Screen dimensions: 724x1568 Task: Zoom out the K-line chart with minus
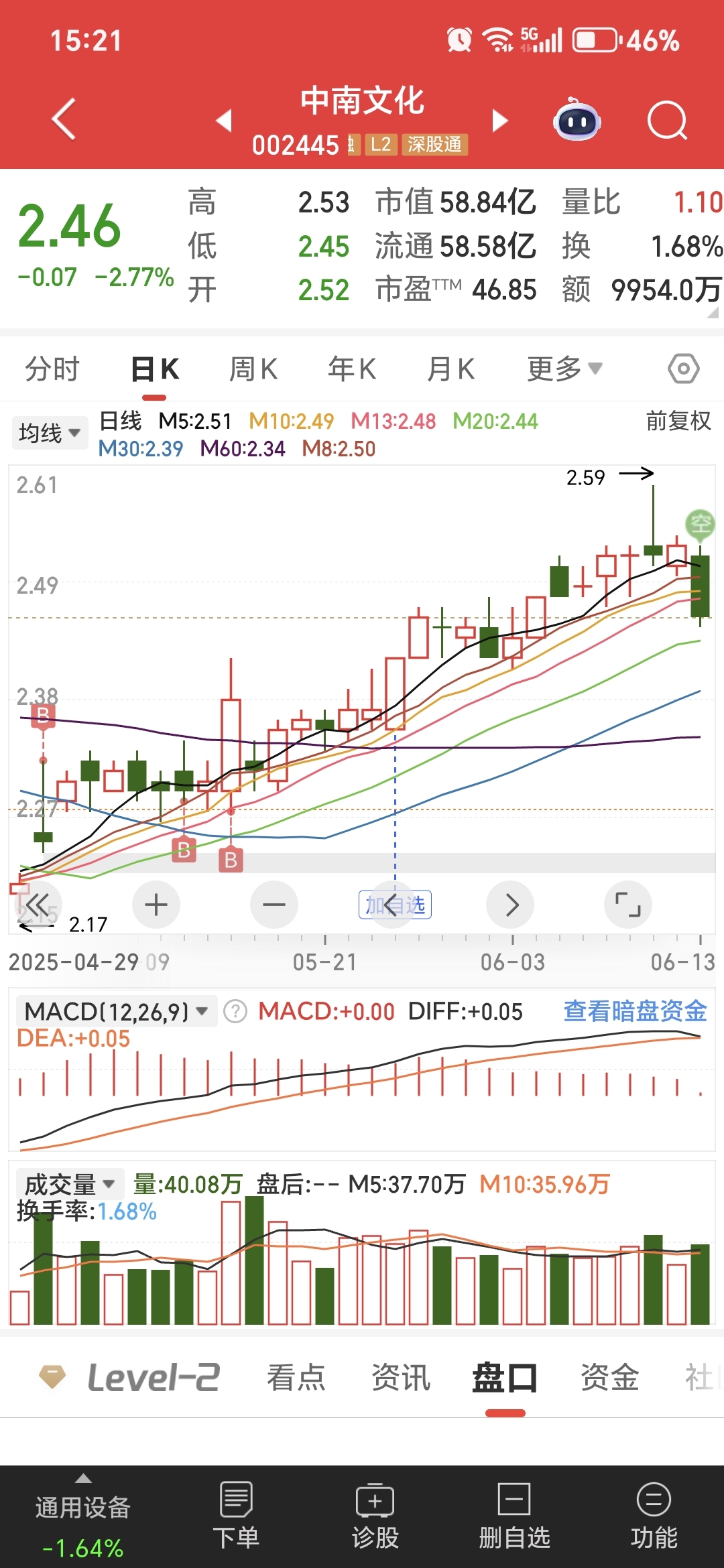274,905
